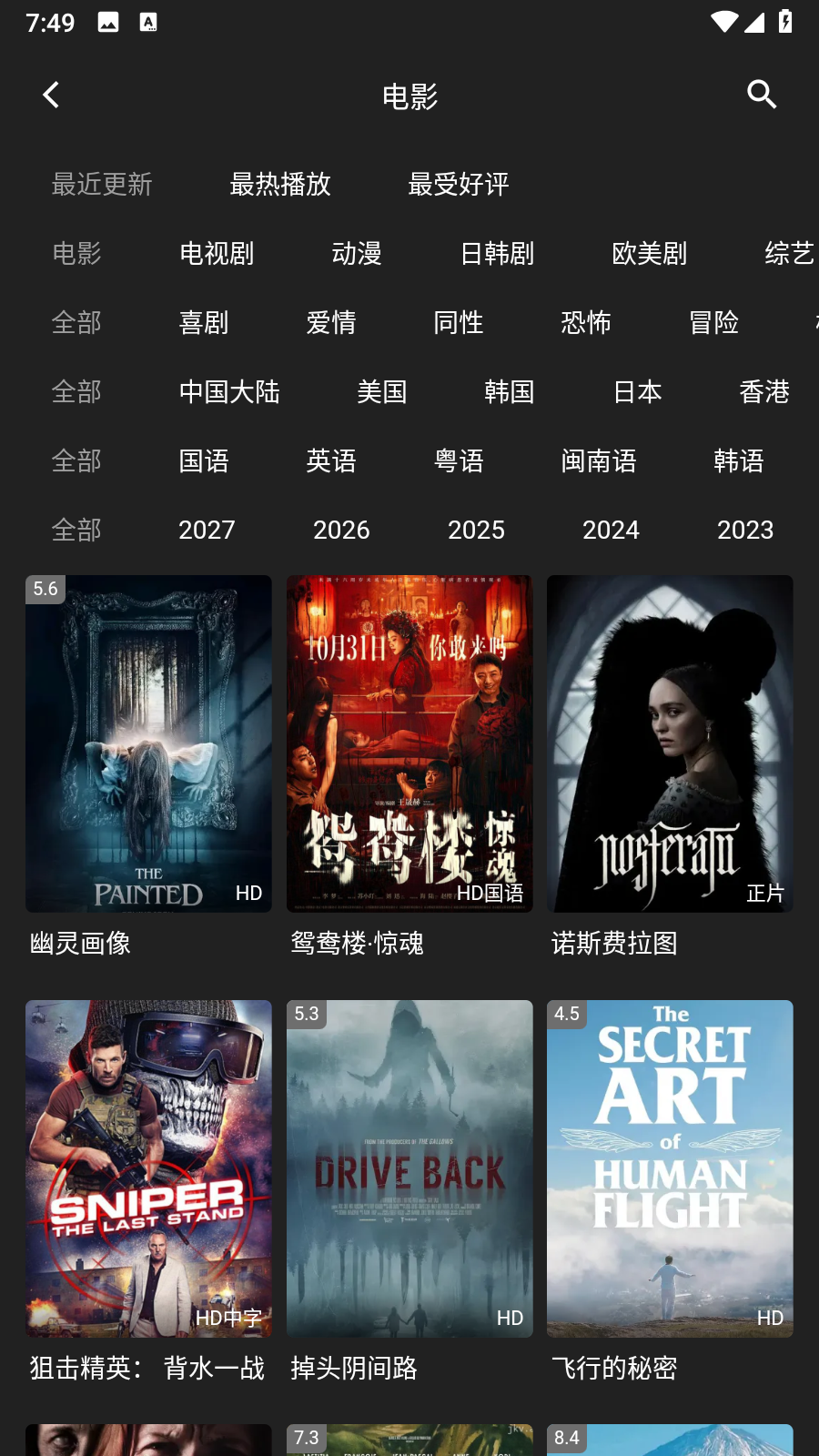The width and height of the screenshot is (819, 1456).
Task: Open the movie 飞行的秘密
Action: coord(670,1168)
